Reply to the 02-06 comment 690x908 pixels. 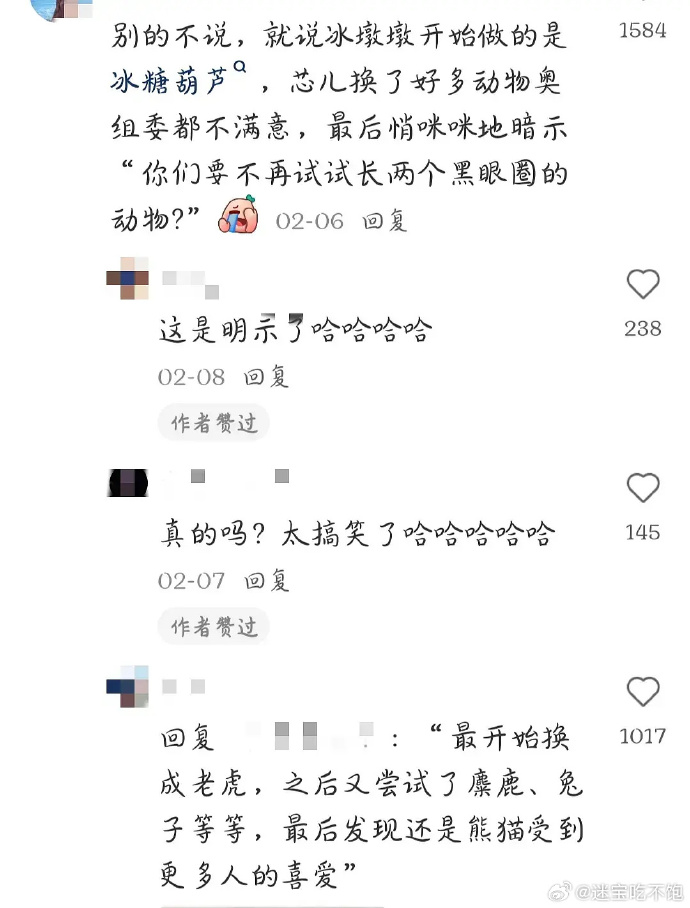click(x=384, y=221)
